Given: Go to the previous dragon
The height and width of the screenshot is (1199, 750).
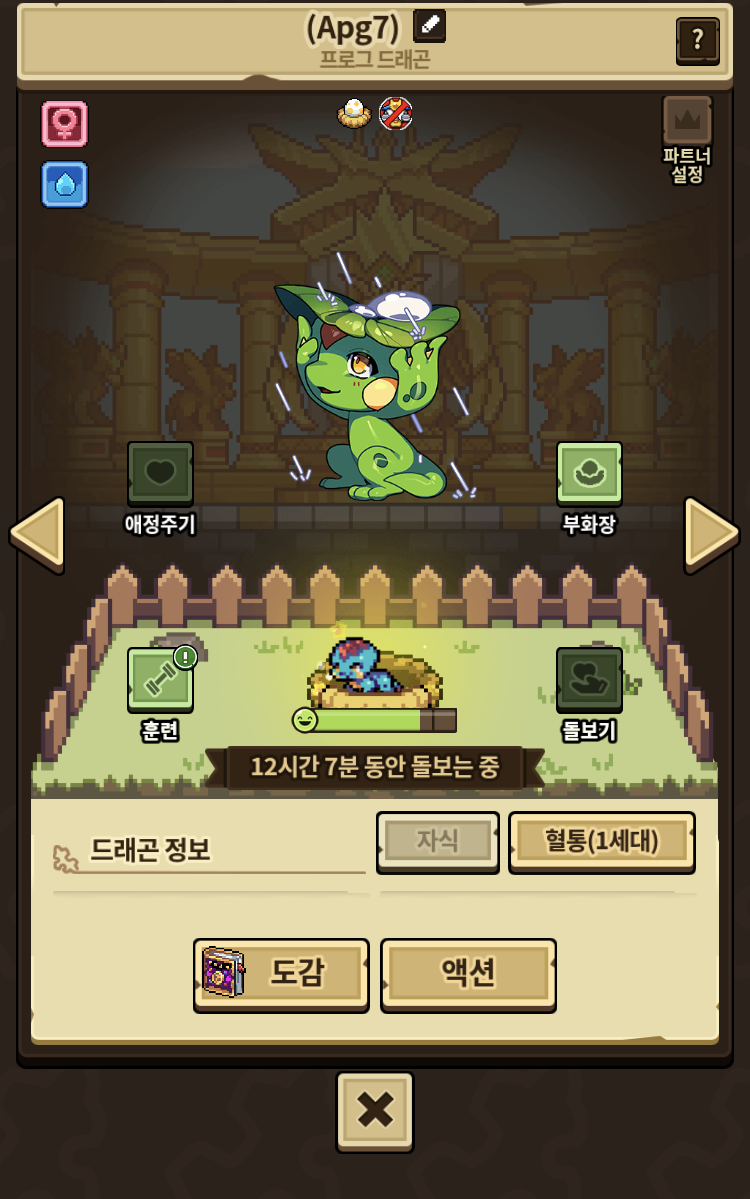Looking at the screenshot, I should coord(37,534).
